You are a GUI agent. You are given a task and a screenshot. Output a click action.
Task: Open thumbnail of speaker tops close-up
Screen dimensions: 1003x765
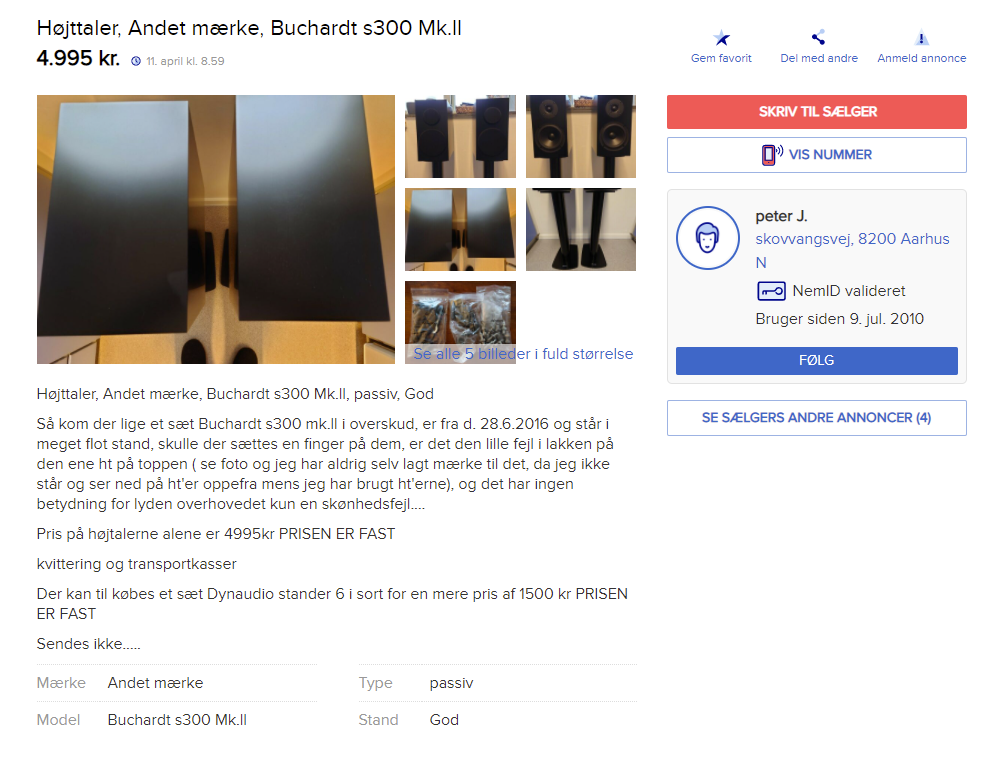click(x=460, y=229)
